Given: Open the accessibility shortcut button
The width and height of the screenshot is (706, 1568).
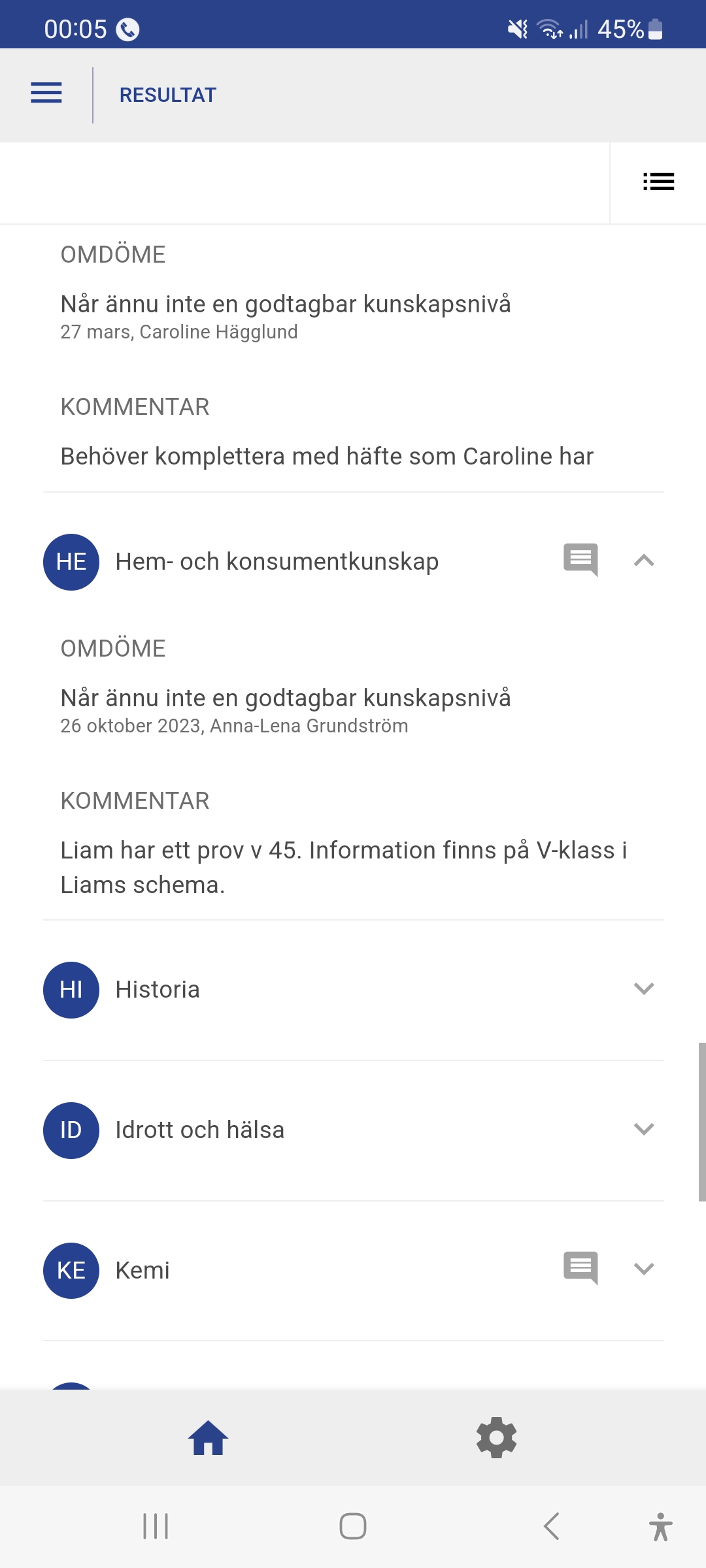Looking at the screenshot, I should (660, 1526).
